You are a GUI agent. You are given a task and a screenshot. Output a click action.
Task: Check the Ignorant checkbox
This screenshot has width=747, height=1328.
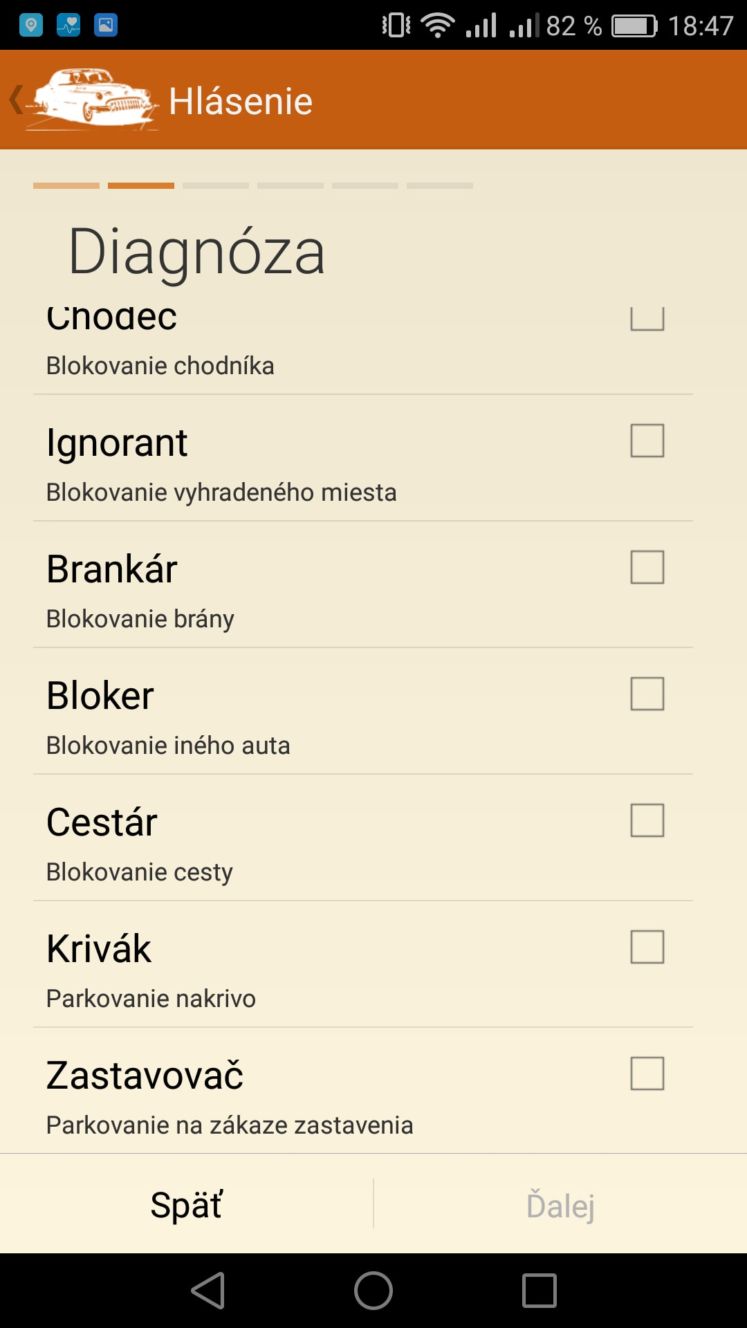647,440
